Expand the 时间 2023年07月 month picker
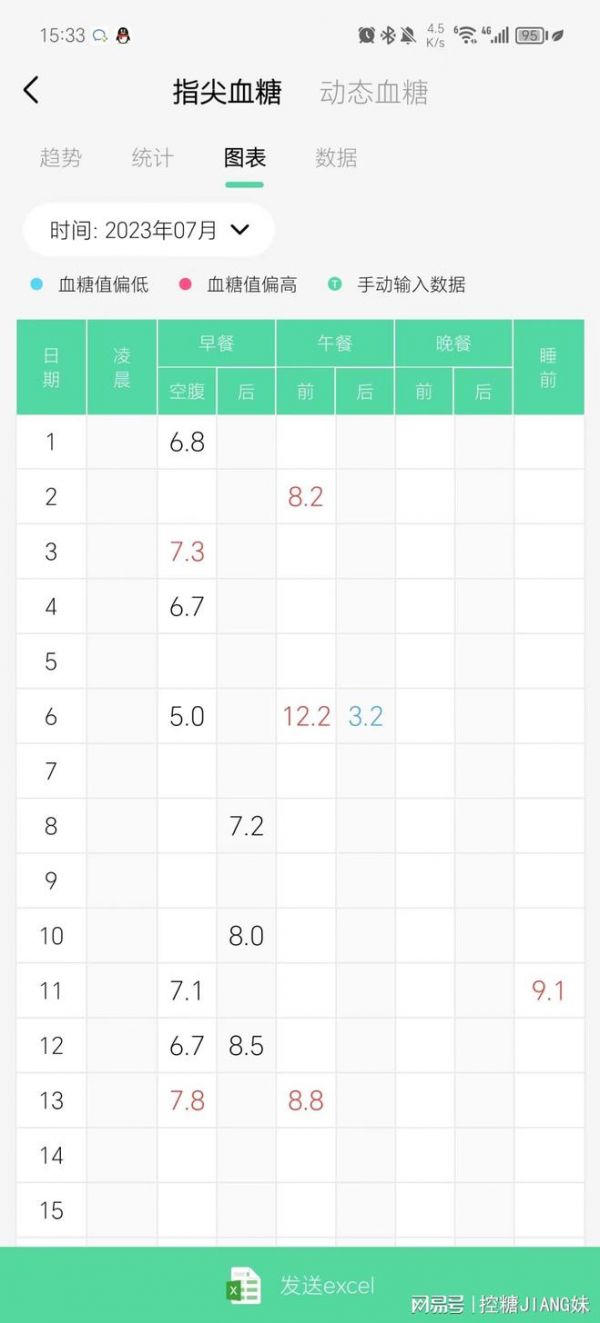600x1323 pixels. pyautogui.click(x=149, y=230)
